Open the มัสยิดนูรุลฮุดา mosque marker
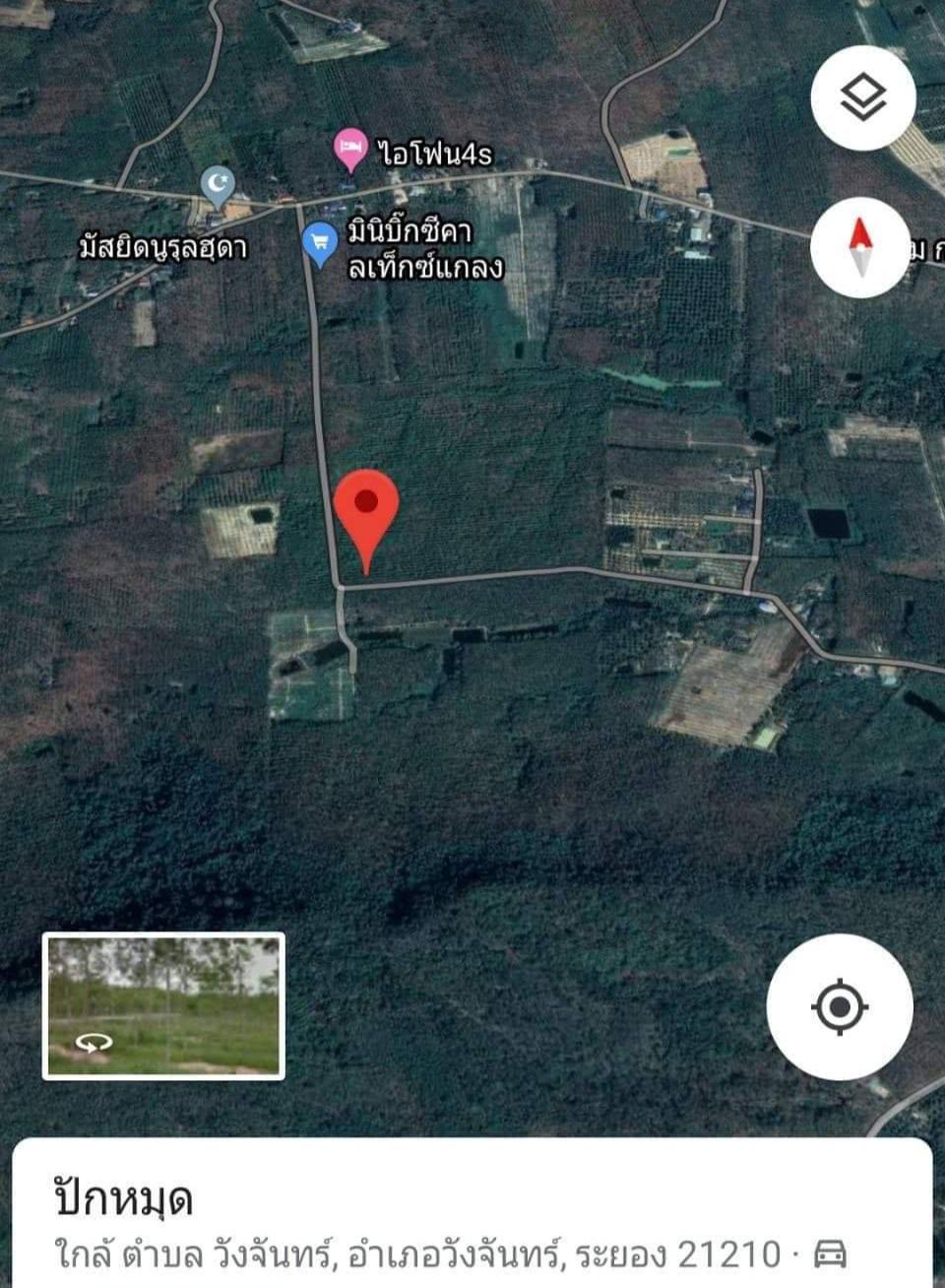 217,183
